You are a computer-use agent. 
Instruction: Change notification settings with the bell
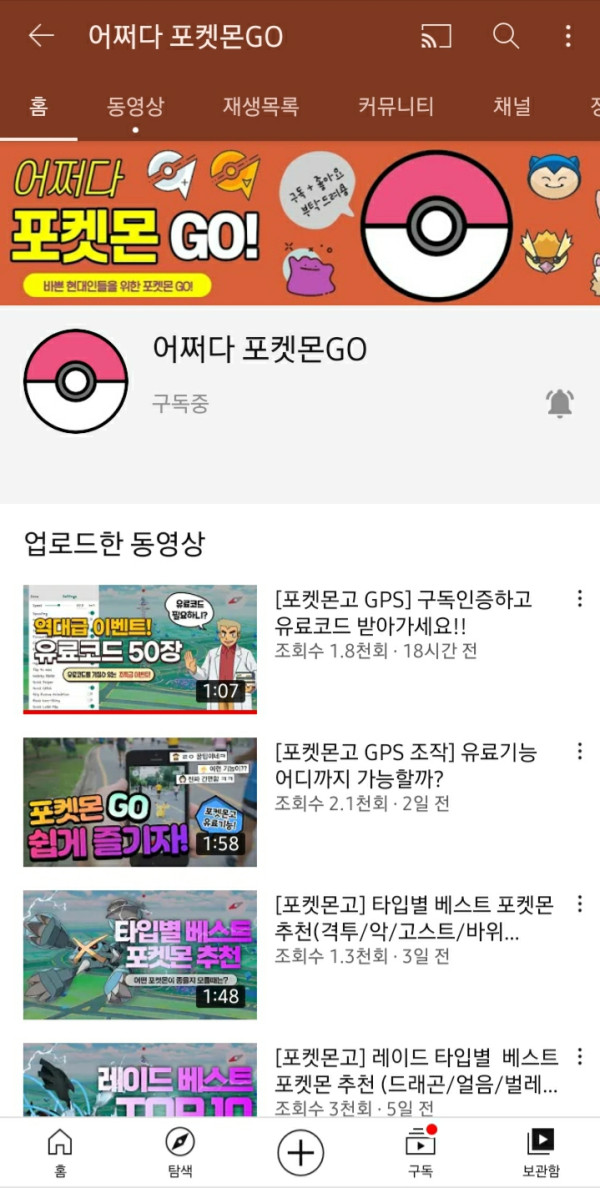[x=560, y=403]
